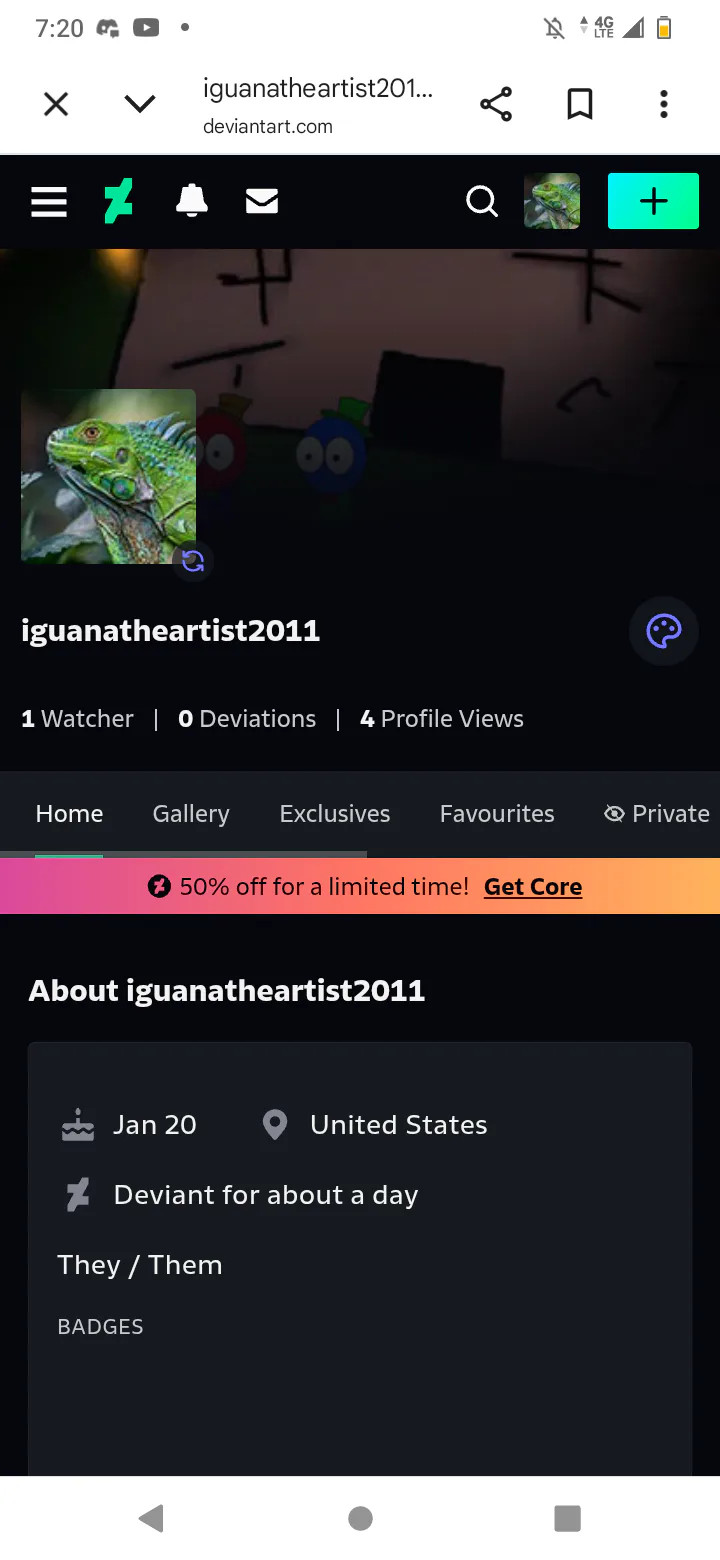Bookmark this page in the browser
The image size is (720, 1560).
580,104
